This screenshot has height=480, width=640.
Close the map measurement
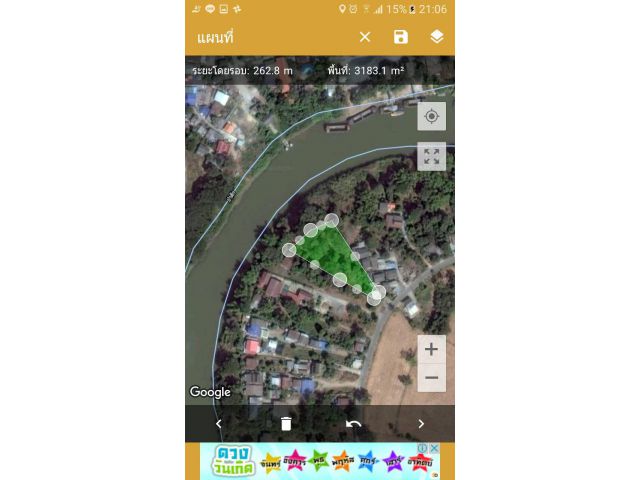tap(365, 37)
